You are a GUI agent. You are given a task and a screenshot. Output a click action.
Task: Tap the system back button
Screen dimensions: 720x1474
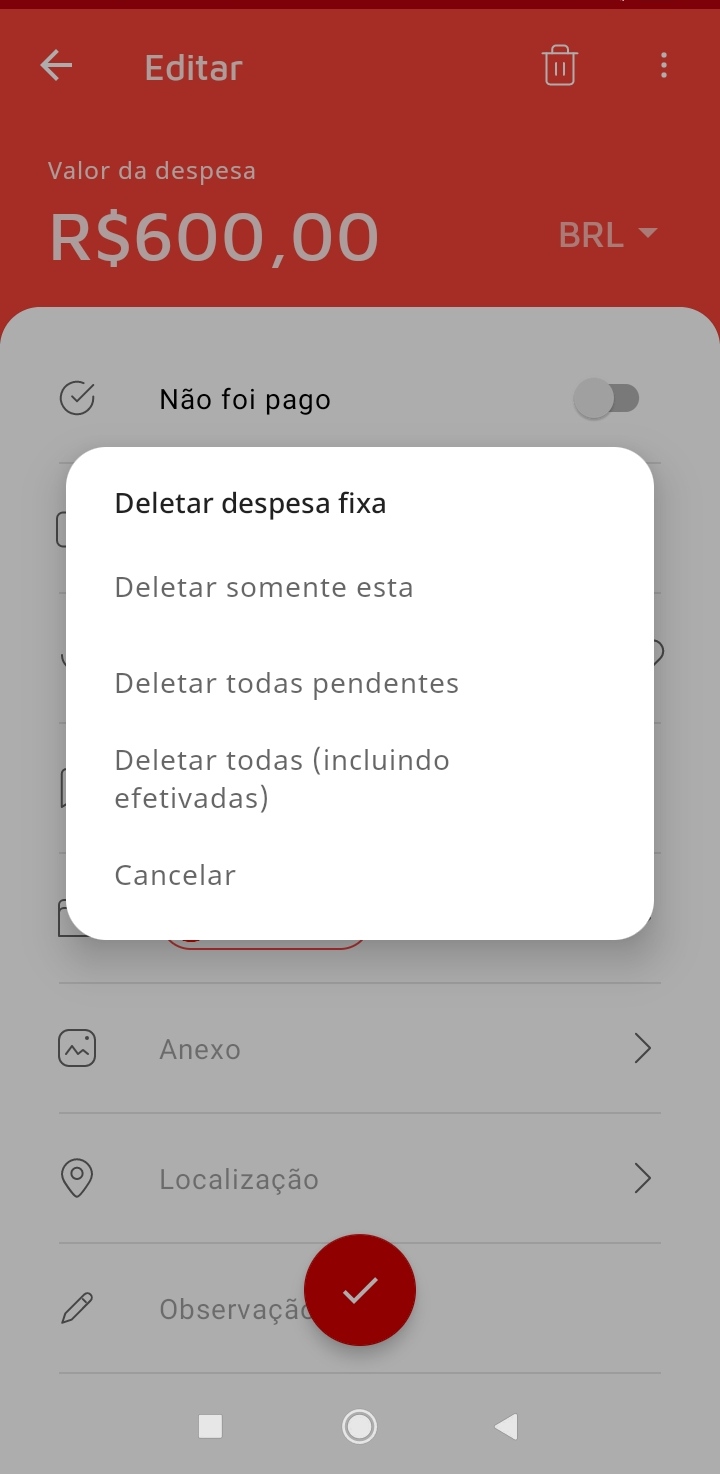(507, 1426)
